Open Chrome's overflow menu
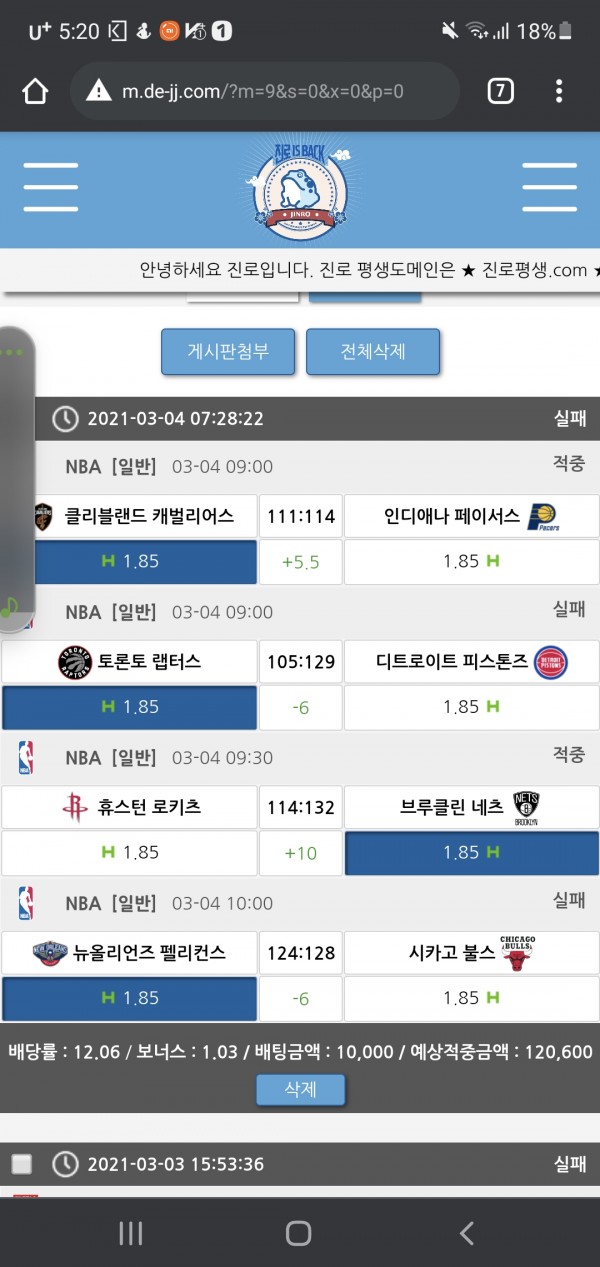Image resolution: width=600 pixels, height=1267 pixels. coord(559,92)
